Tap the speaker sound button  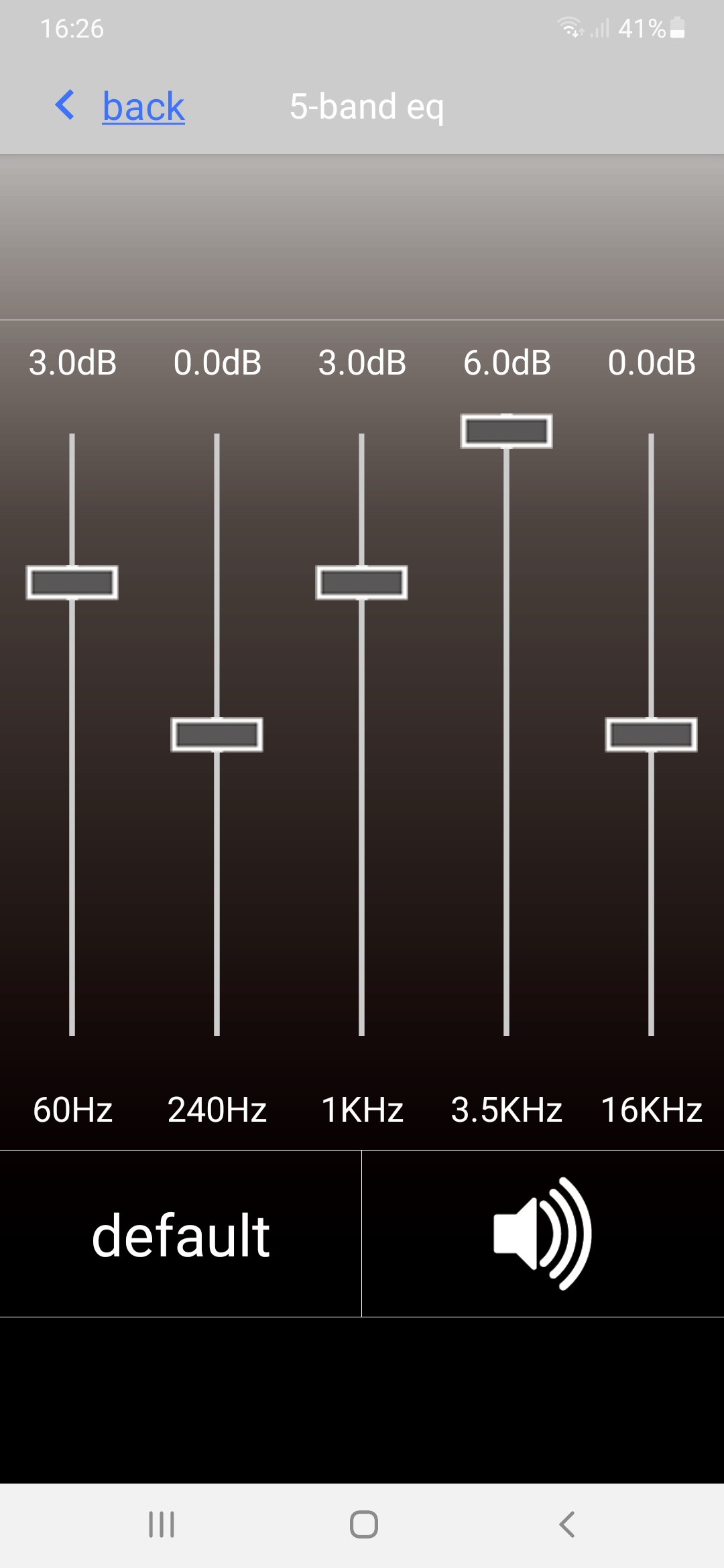pyautogui.click(x=542, y=1234)
